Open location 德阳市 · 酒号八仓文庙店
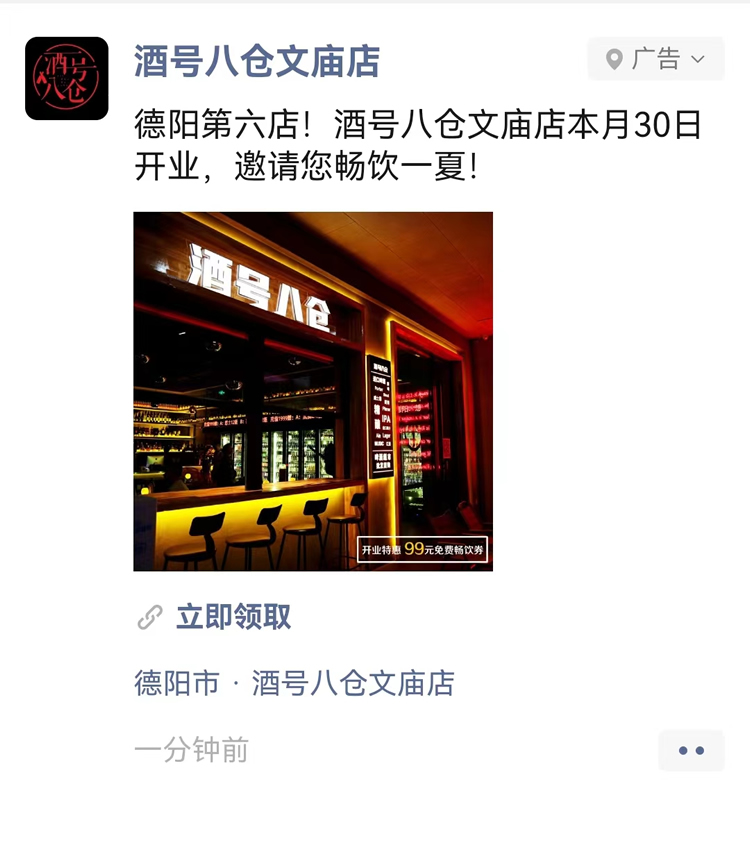Viewport: 750px width, 841px height. coord(294,683)
